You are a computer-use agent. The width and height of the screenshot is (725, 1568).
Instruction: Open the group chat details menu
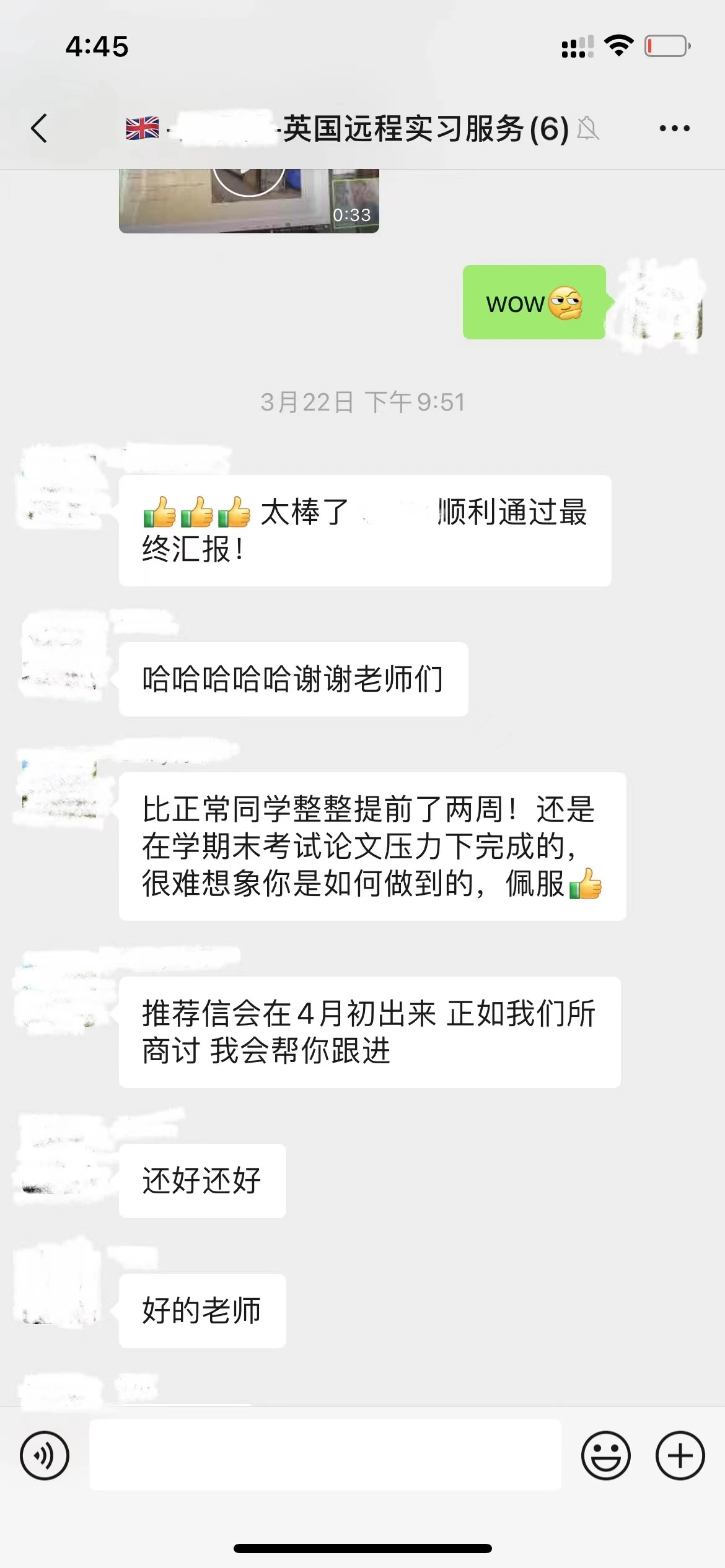tap(674, 129)
